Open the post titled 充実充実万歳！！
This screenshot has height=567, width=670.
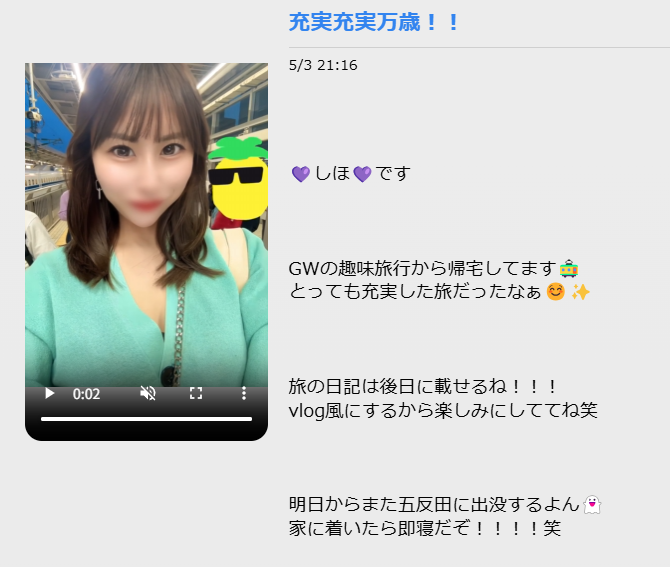coord(374,22)
